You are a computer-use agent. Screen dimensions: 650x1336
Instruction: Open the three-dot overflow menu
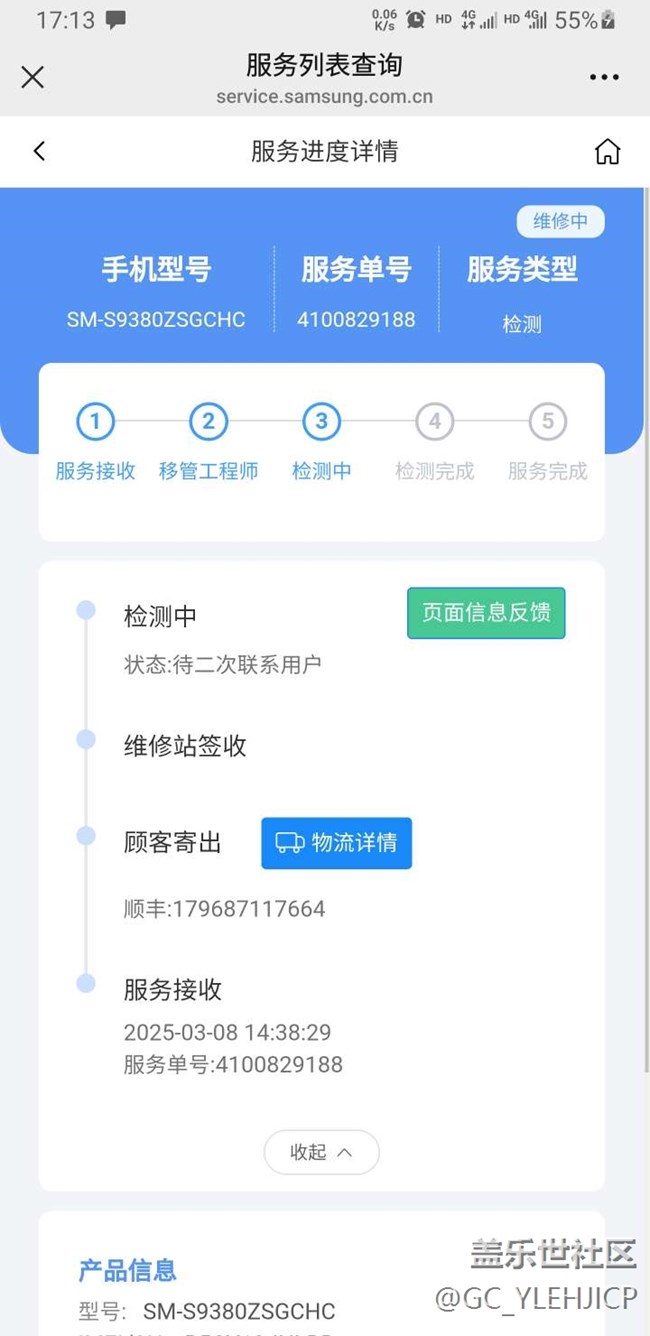click(x=604, y=77)
